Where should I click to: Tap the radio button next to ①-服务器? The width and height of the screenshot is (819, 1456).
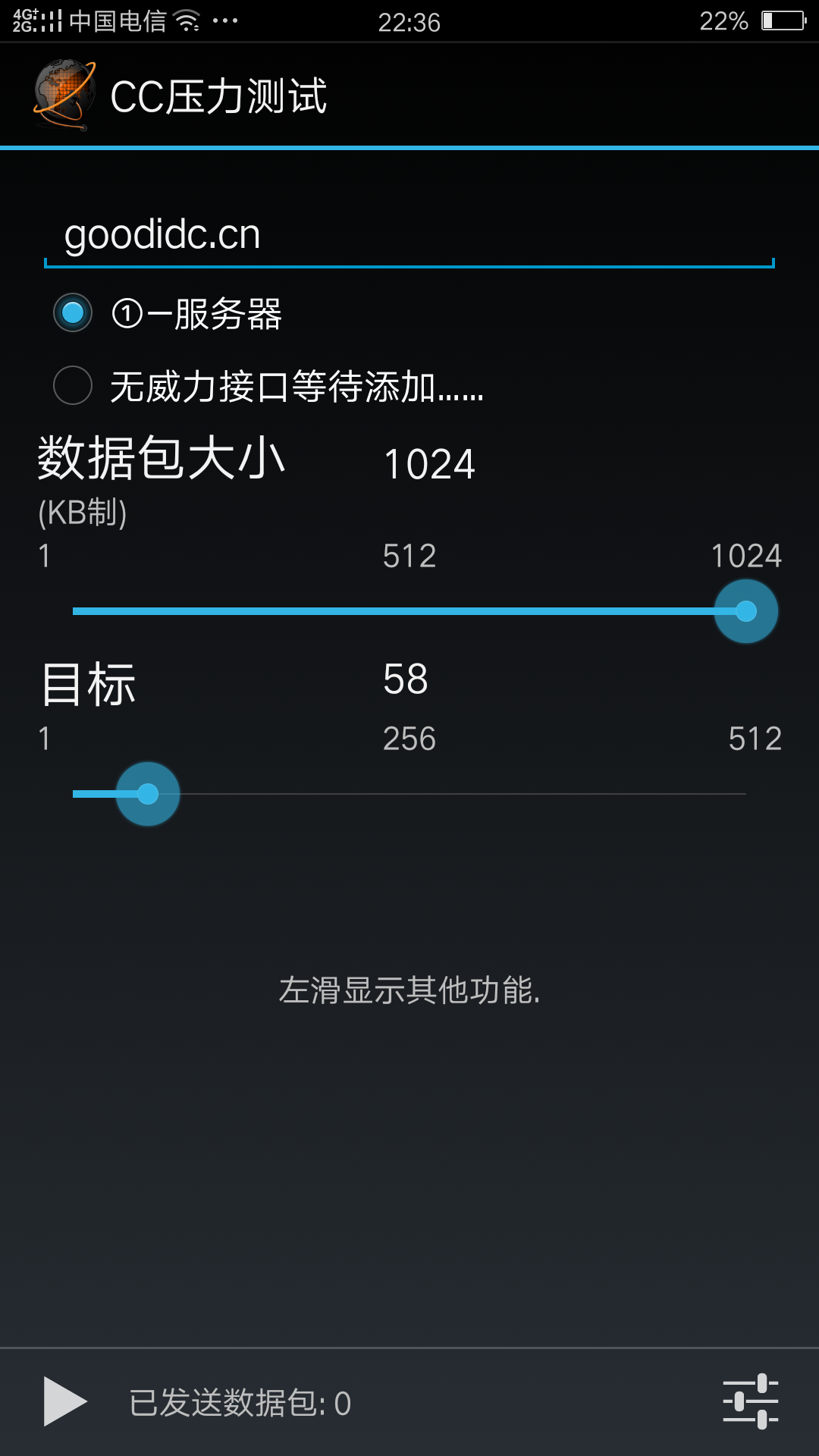coord(72,311)
